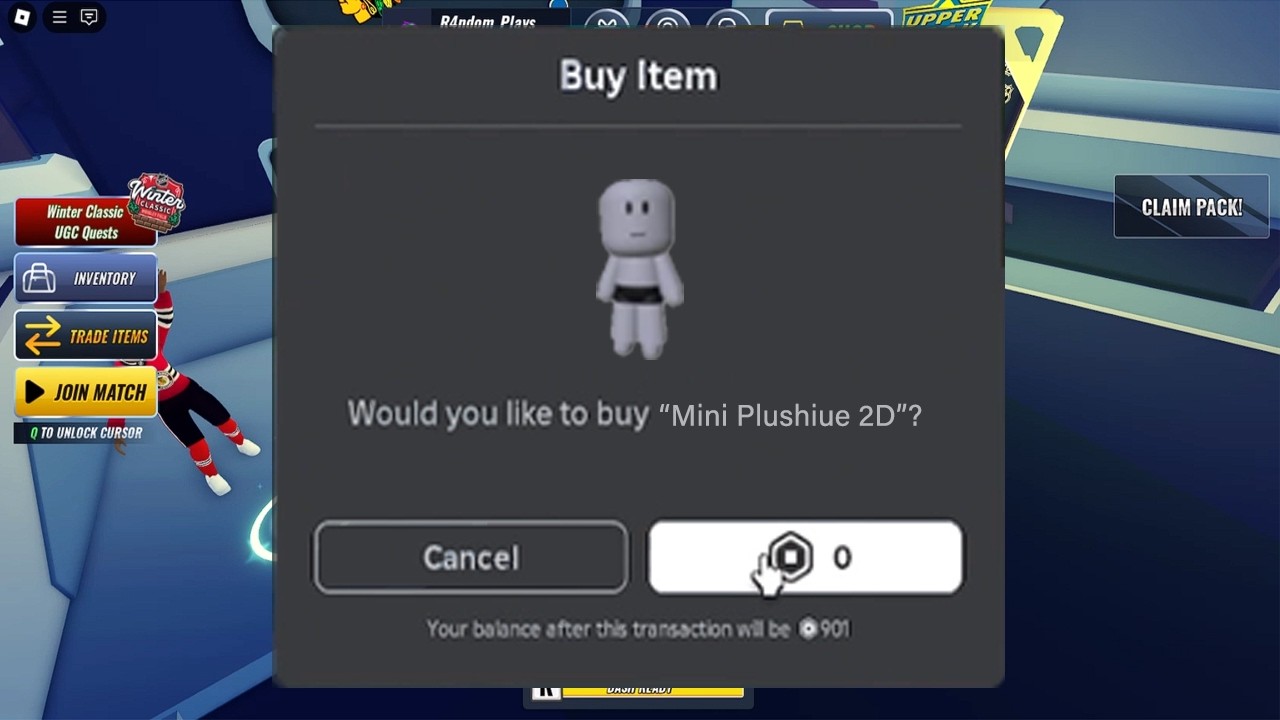Image resolution: width=1280 pixels, height=720 pixels.
Task: Tap Join Match
Action: pyautogui.click(x=86, y=392)
